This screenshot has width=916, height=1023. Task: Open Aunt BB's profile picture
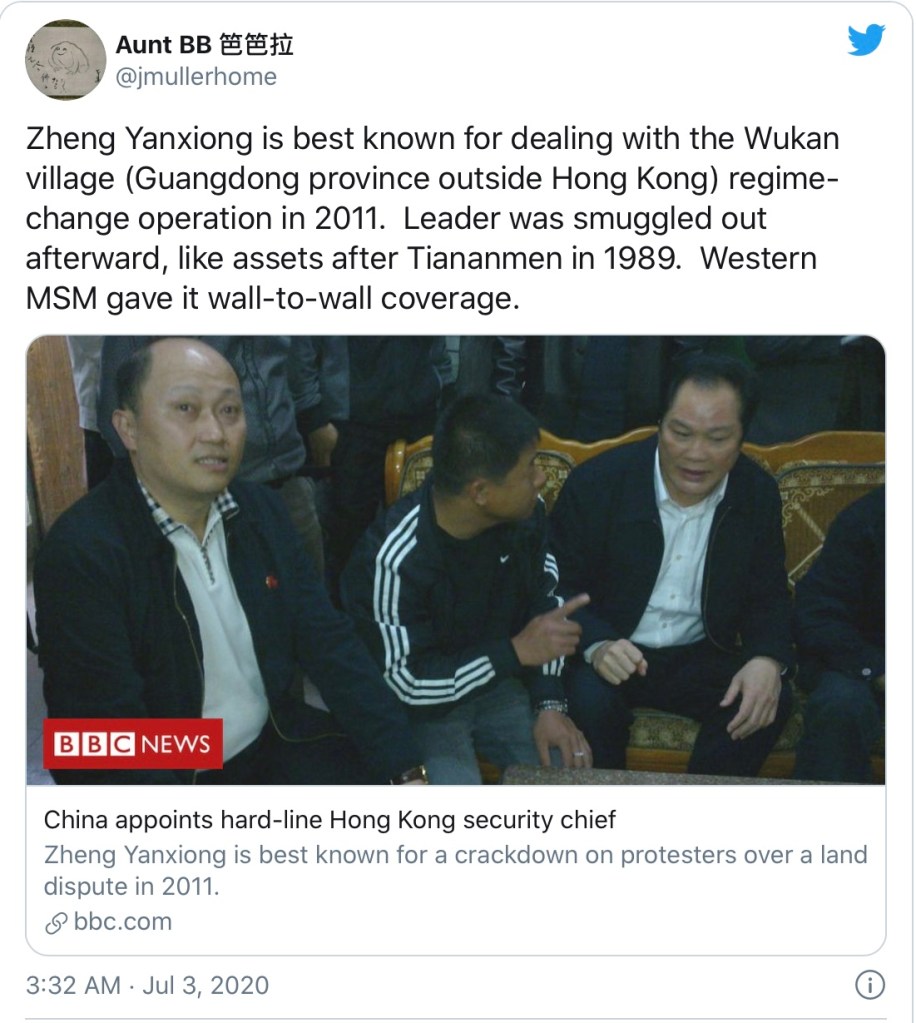[x=65, y=60]
